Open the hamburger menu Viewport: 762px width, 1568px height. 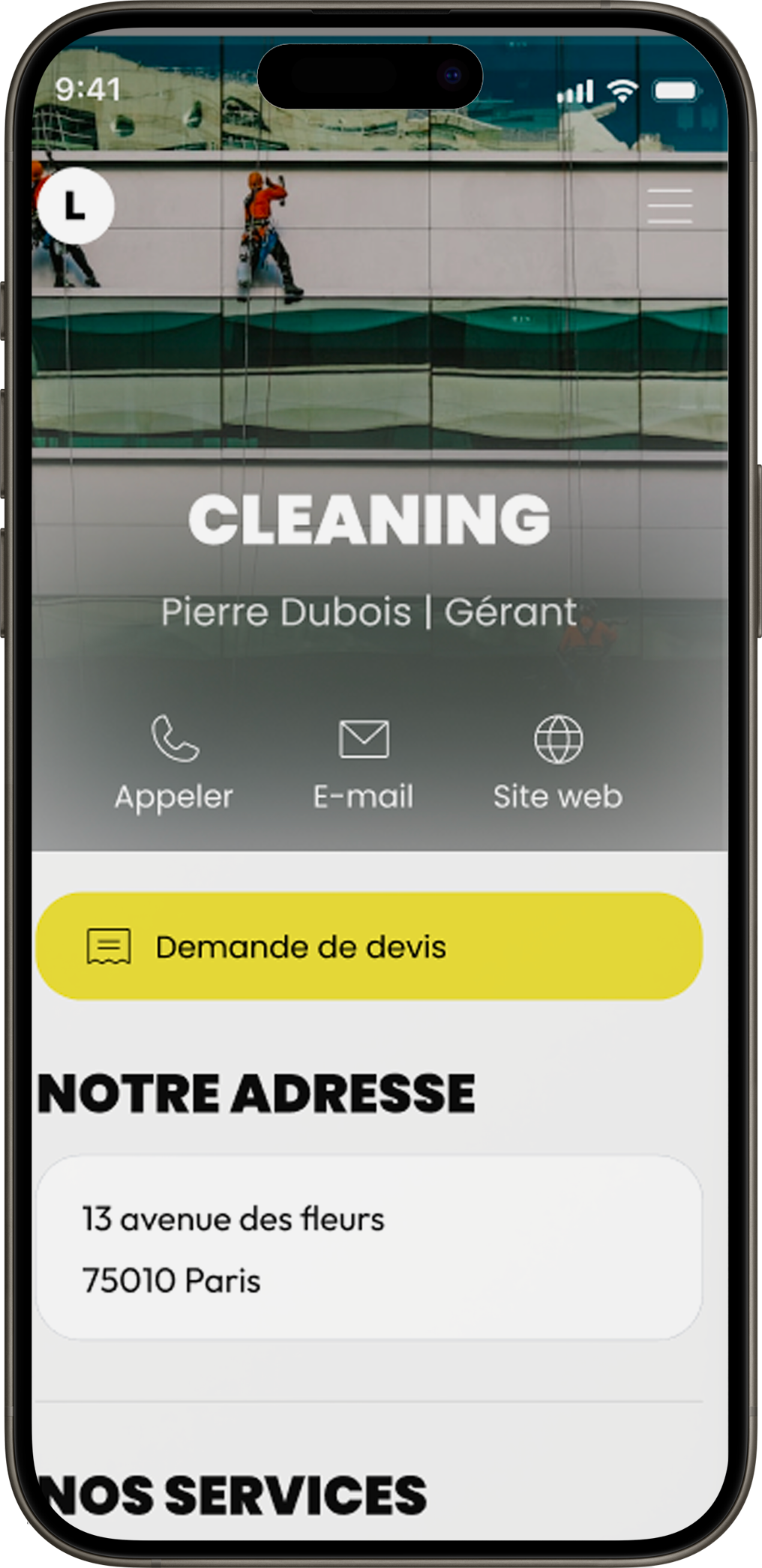click(670, 206)
